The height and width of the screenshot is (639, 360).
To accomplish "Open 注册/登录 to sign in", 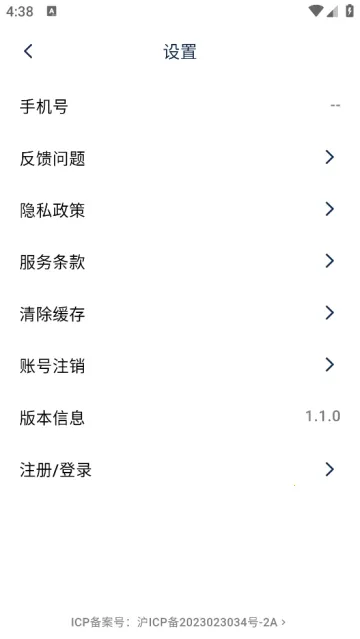I will pos(180,469).
